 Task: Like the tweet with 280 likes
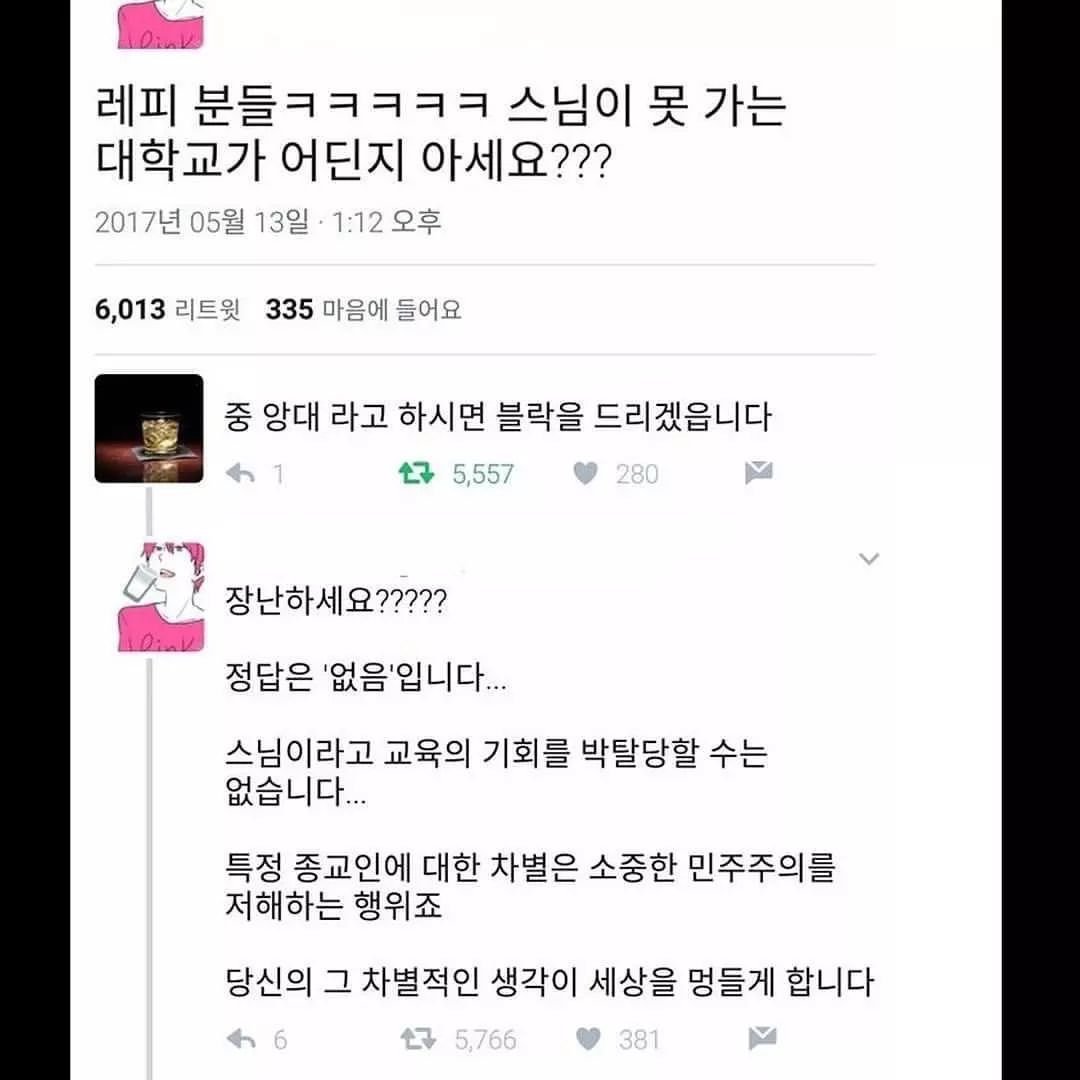(x=585, y=473)
